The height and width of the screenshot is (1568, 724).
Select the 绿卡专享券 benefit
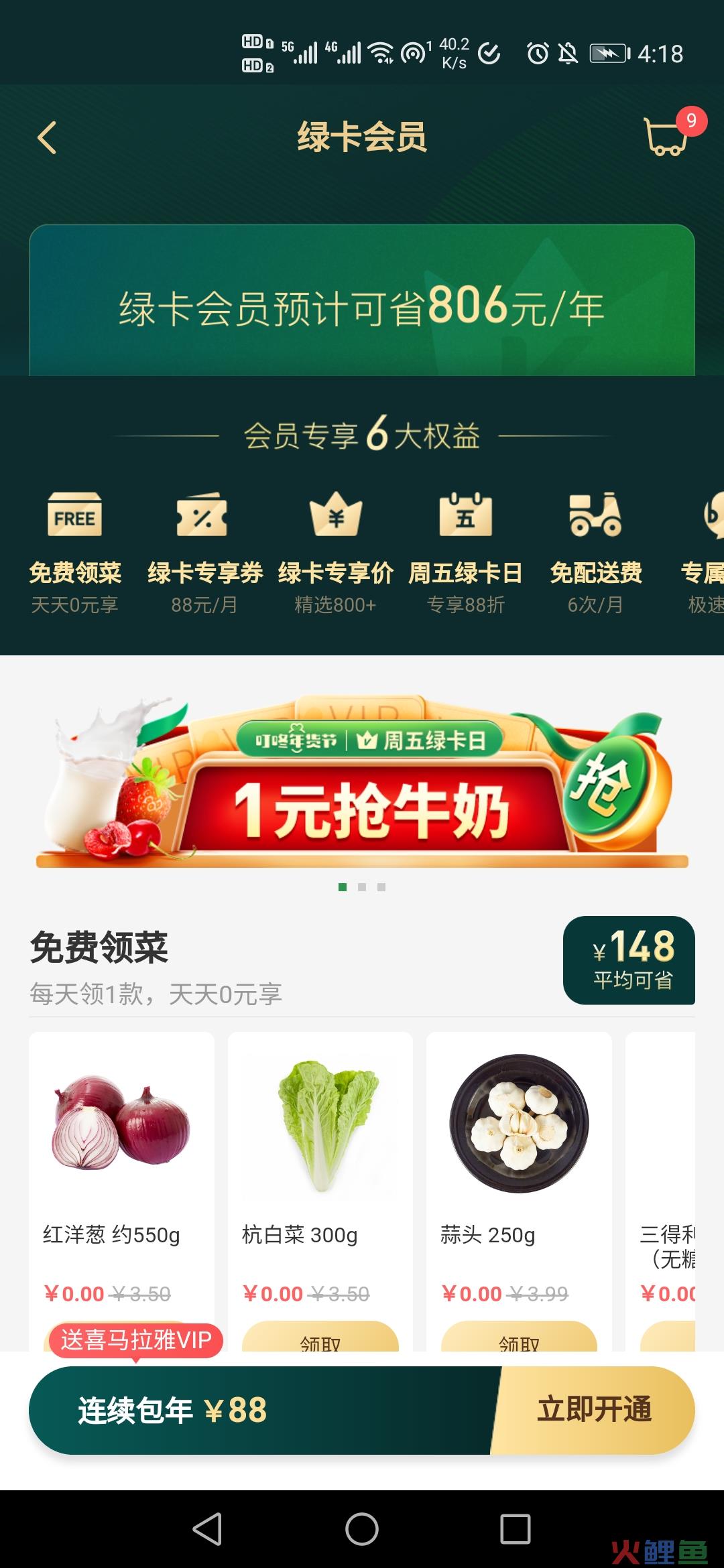[204, 551]
